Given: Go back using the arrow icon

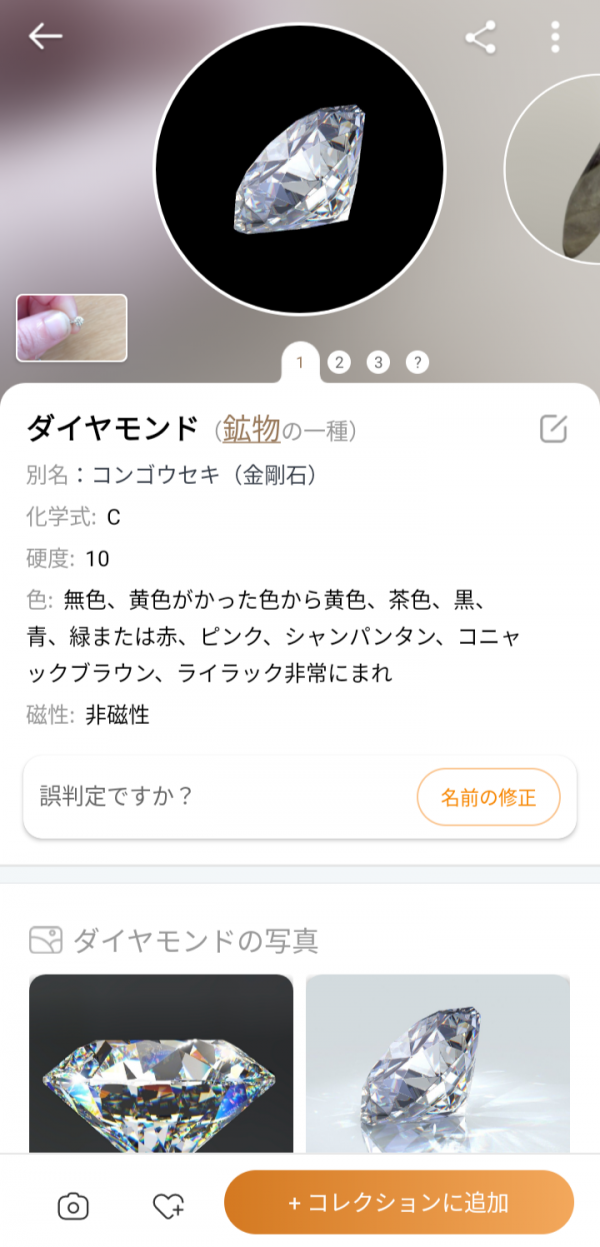Looking at the screenshot, I should point(46,37).
